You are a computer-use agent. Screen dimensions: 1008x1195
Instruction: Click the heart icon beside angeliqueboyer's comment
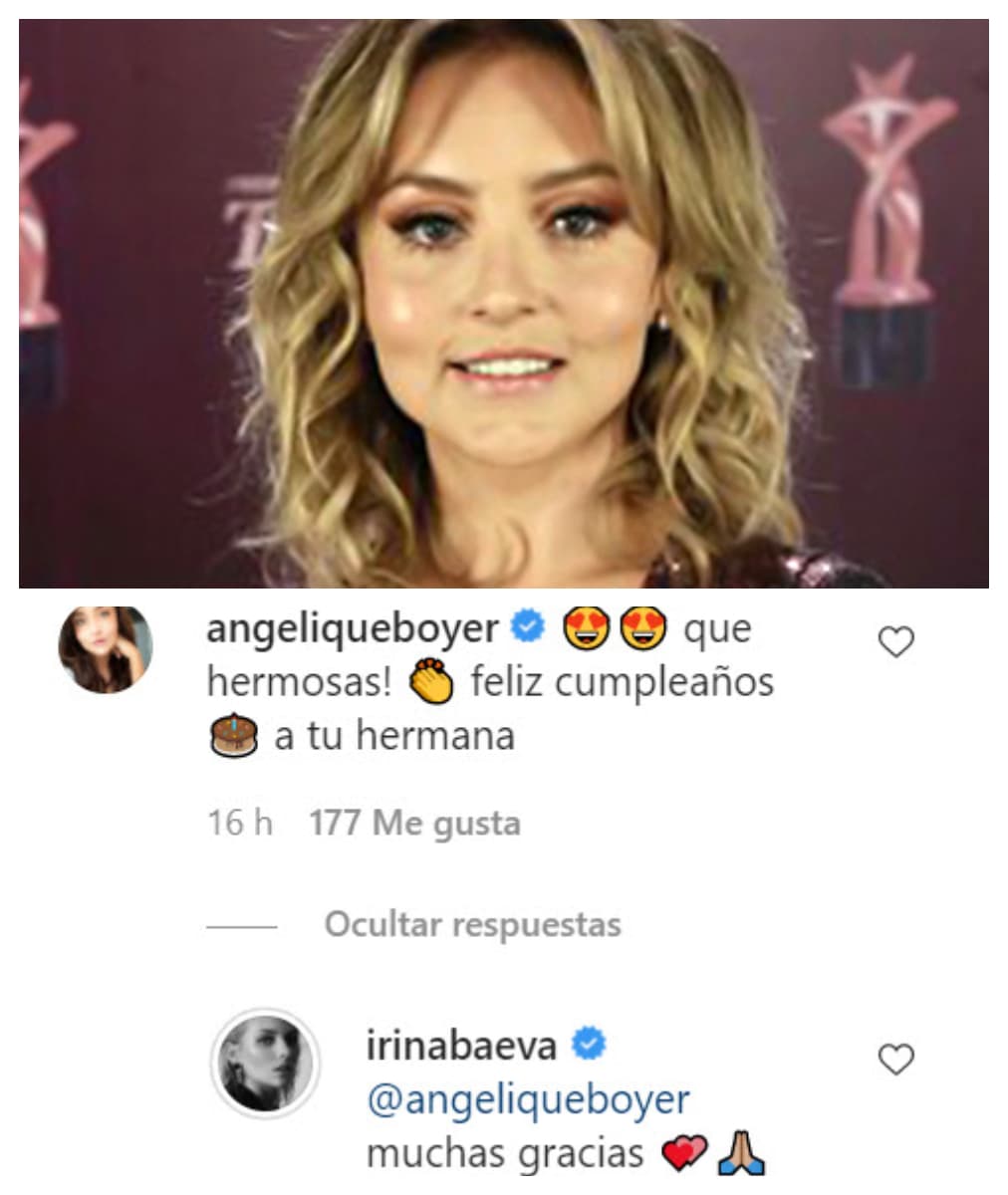[895, 643]
